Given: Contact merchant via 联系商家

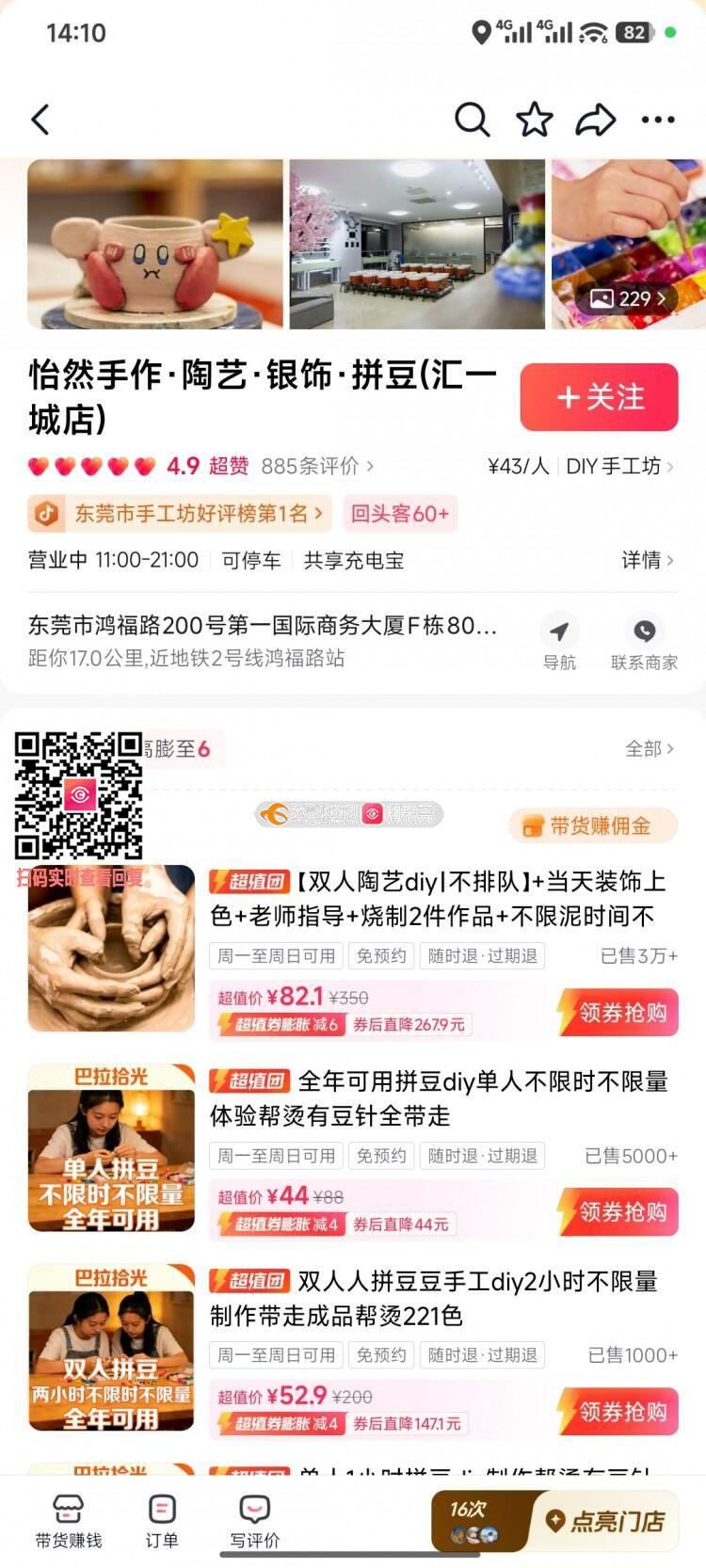Looking at the screenshot, I should click(644, 642).
